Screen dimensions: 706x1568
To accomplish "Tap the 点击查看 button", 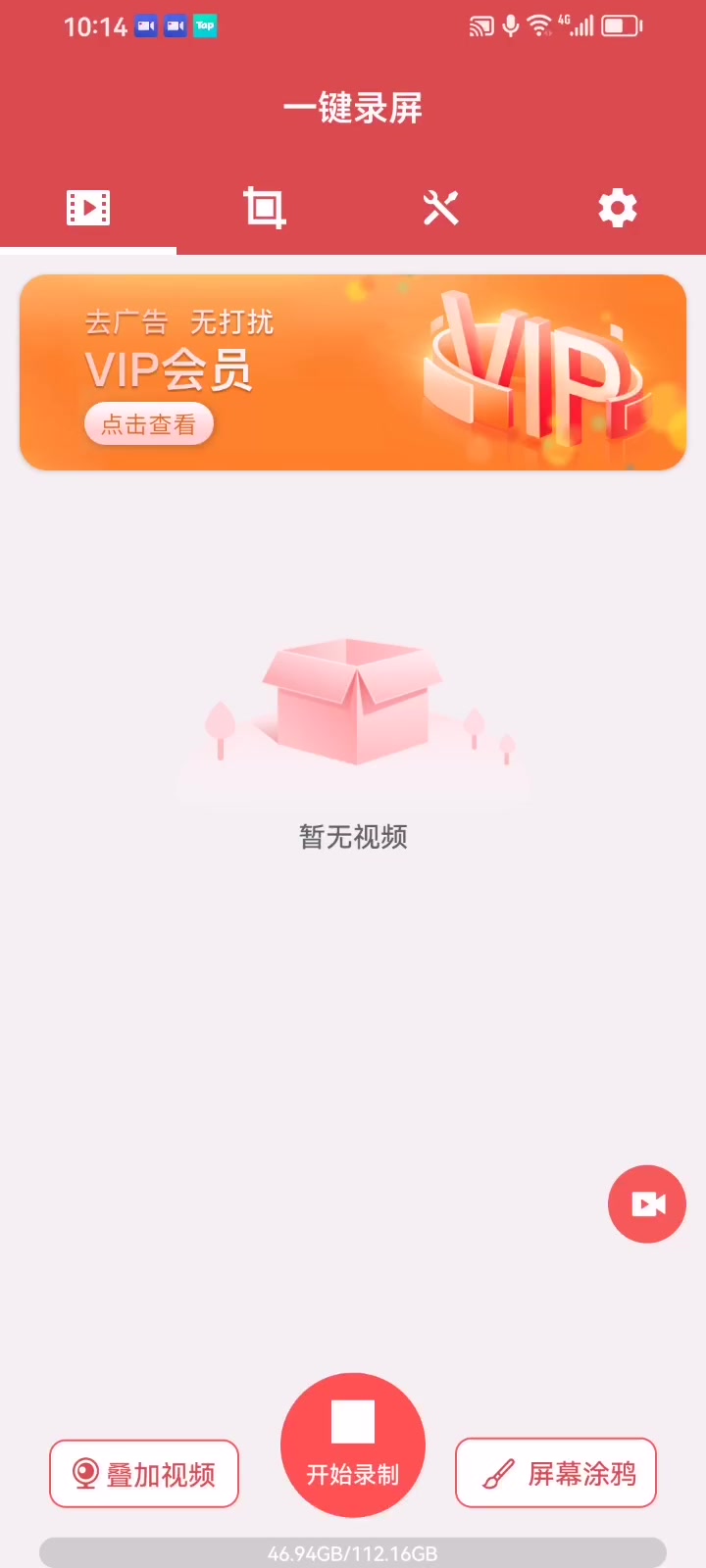I will [x=149, y=424].
